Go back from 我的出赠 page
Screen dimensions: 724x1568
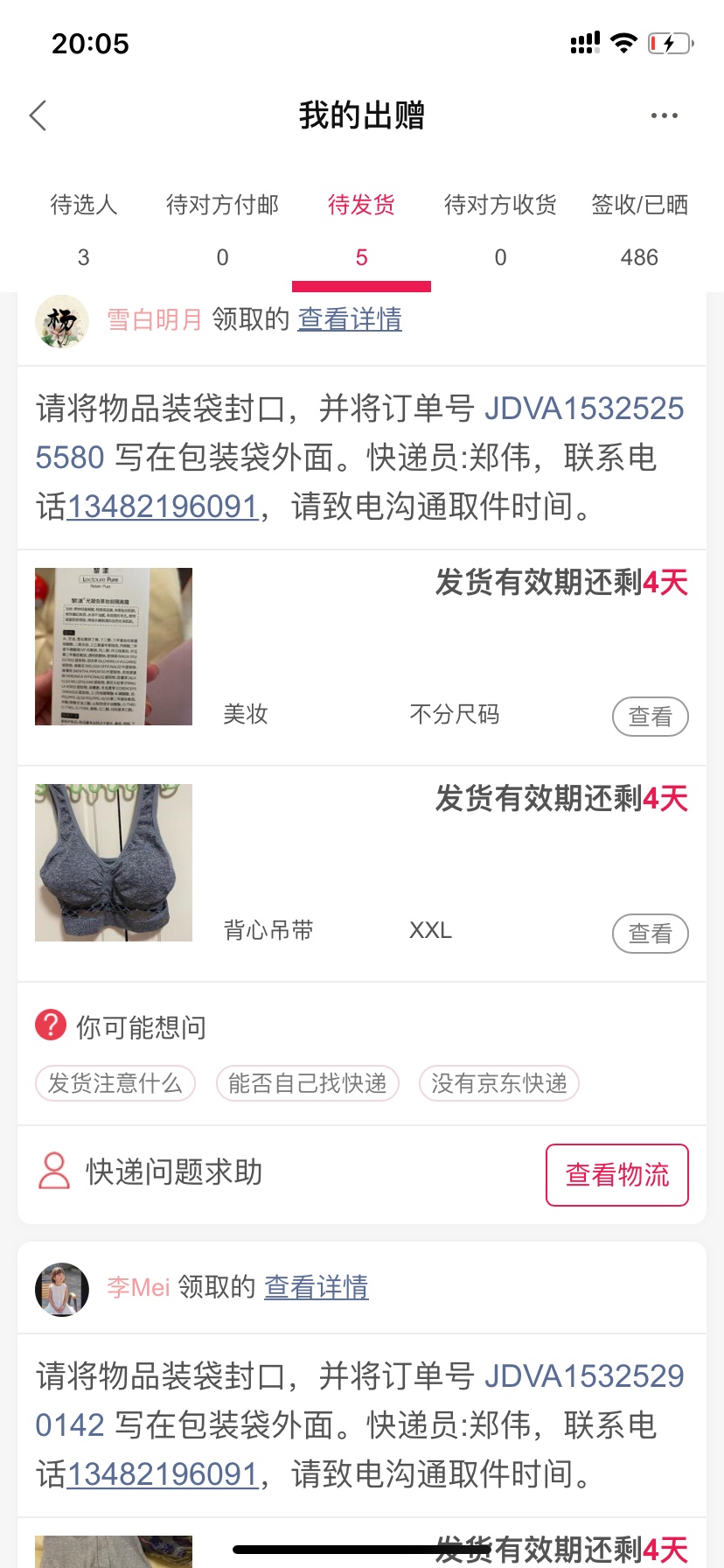coord(38,115)
